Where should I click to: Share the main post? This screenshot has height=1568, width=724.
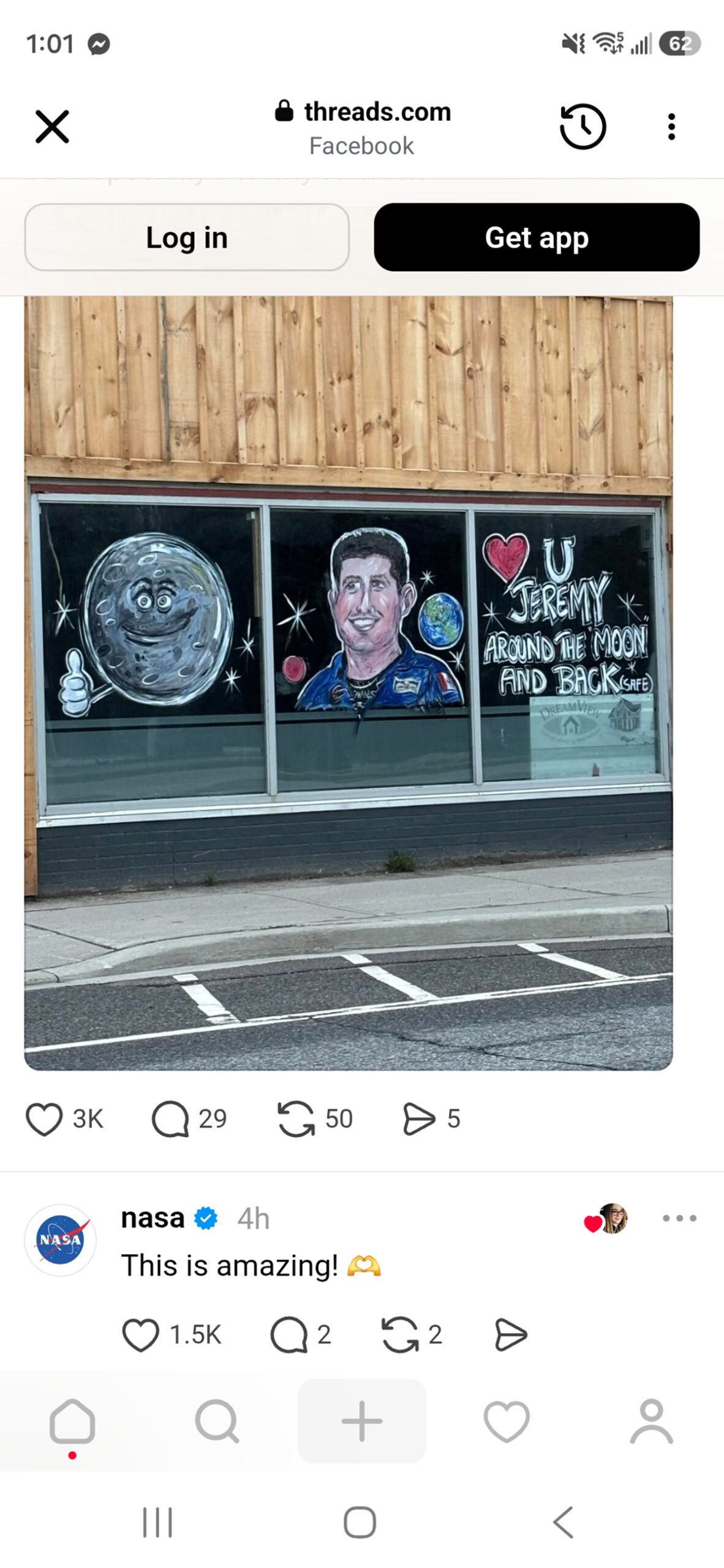pos(419,1120)
